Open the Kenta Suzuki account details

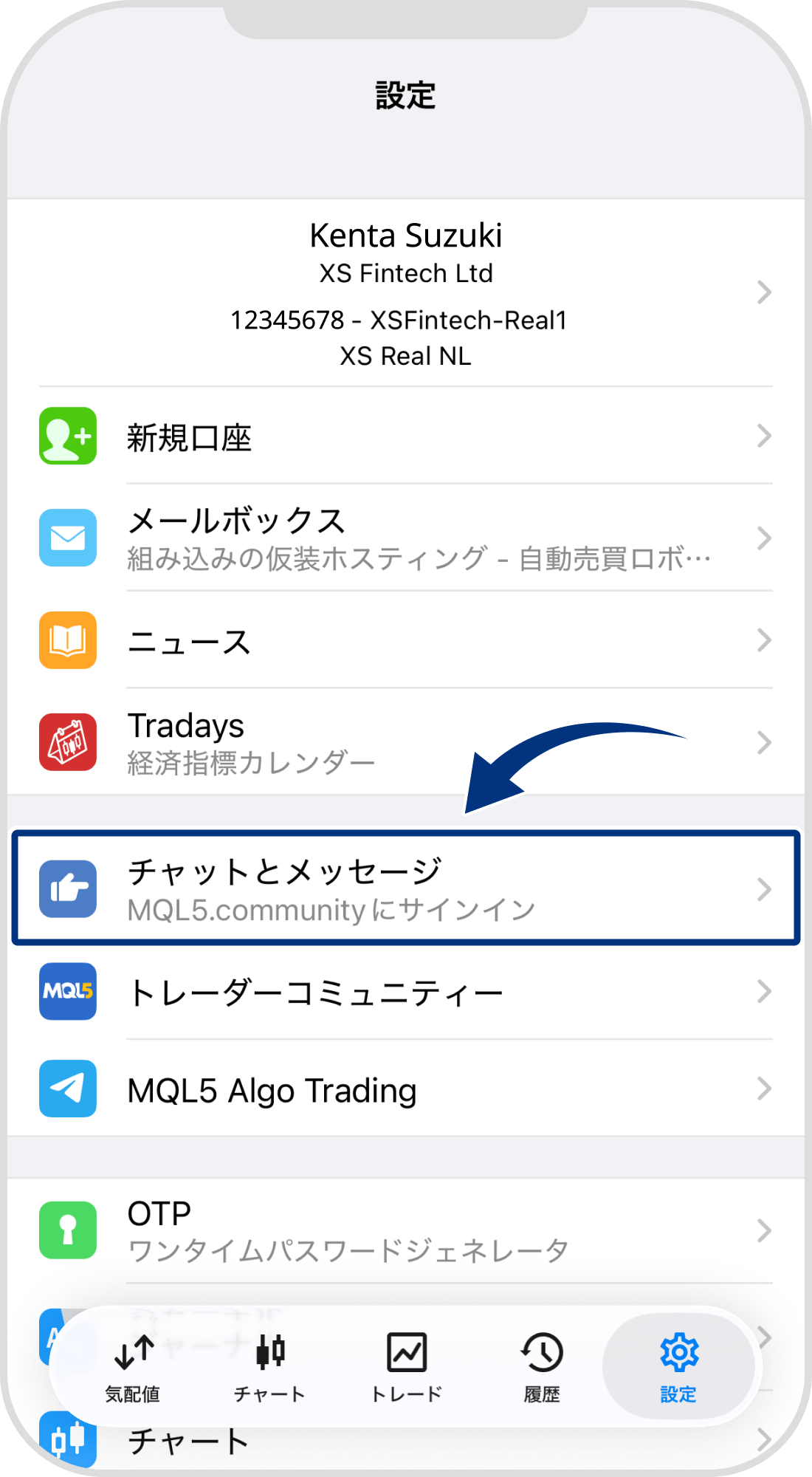[x=405, y=293]
